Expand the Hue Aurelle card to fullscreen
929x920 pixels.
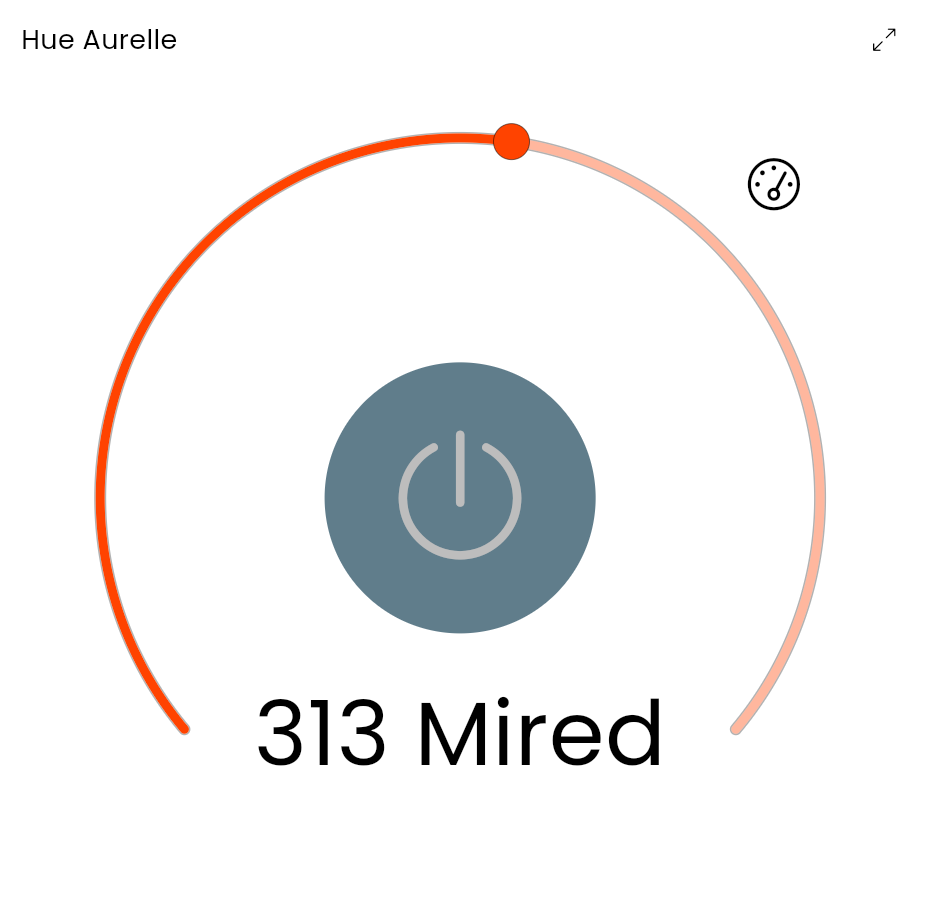click(x=884, y=40)
